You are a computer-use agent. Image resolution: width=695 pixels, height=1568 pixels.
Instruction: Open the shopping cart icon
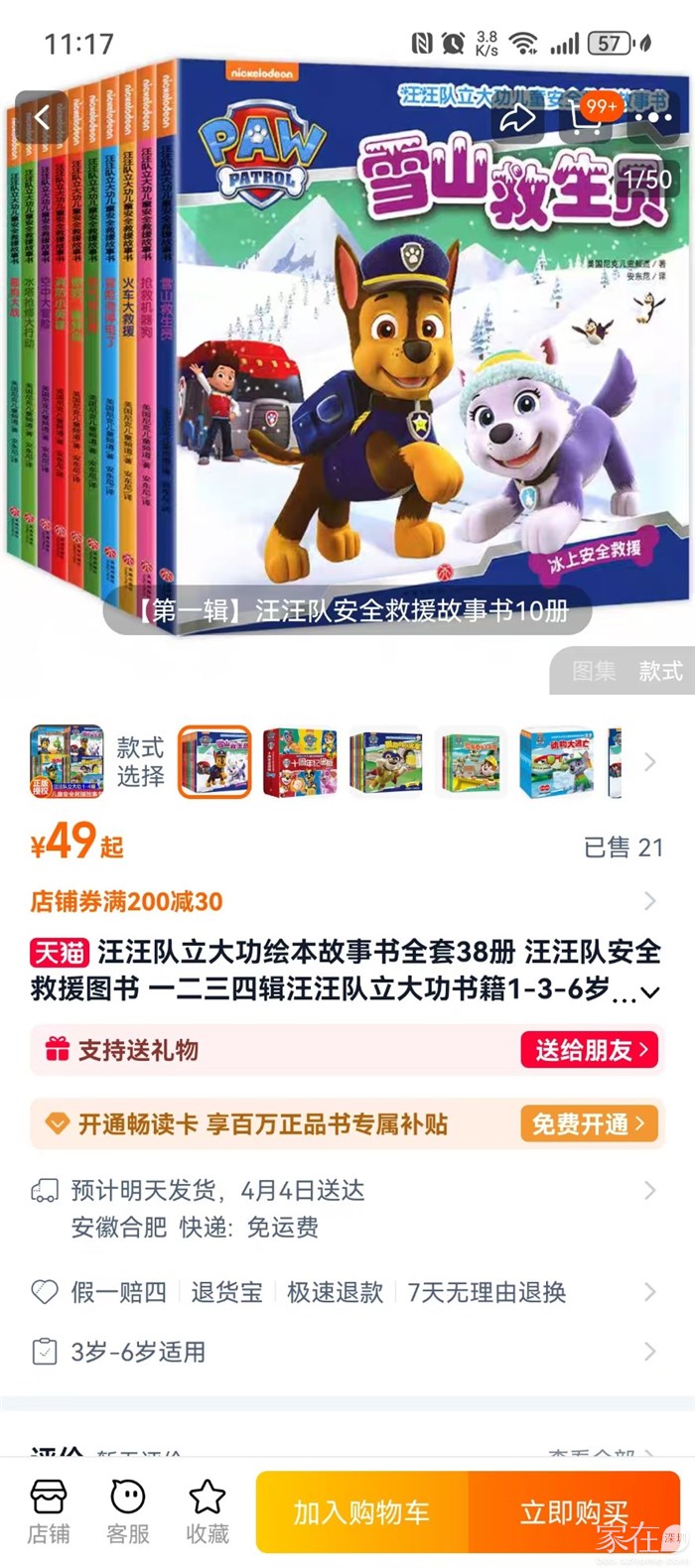tap(587, 120)
